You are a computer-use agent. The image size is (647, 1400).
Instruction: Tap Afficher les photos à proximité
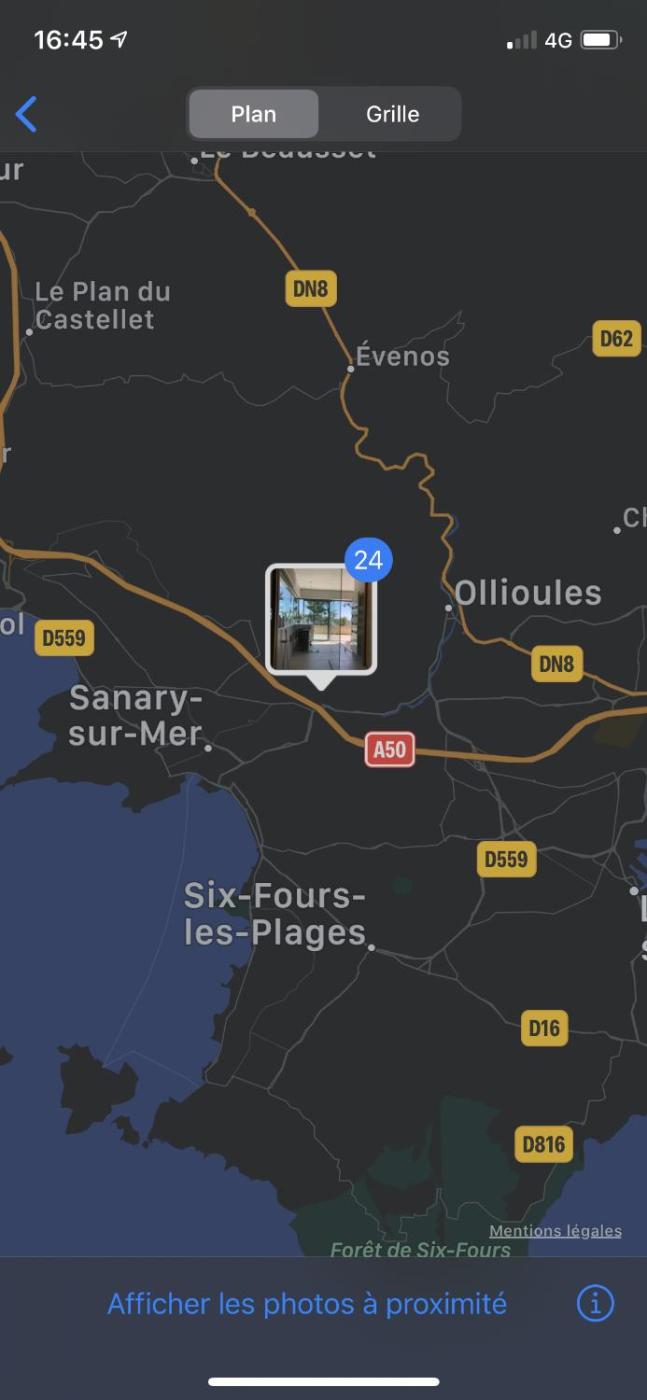[x=307, y=1304]
